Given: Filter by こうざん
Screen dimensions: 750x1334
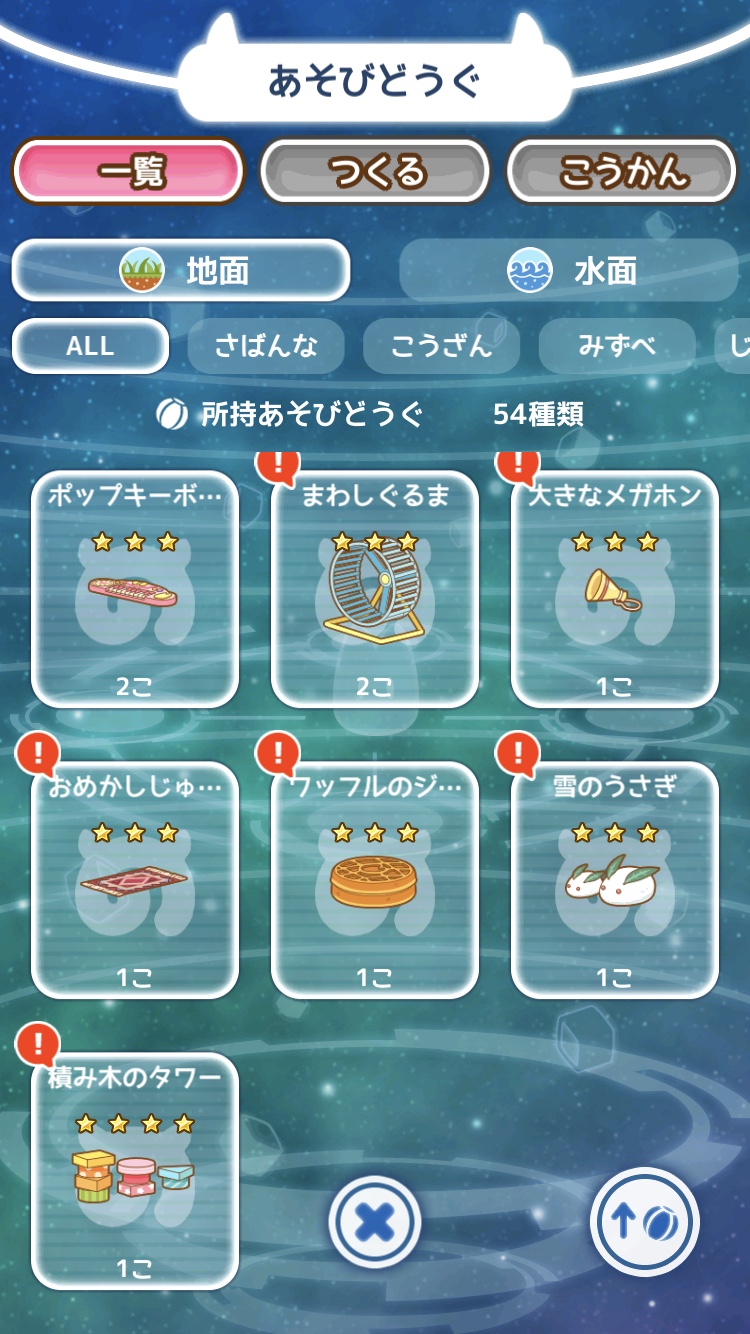Looking at the screenshot, I should 441,346.
